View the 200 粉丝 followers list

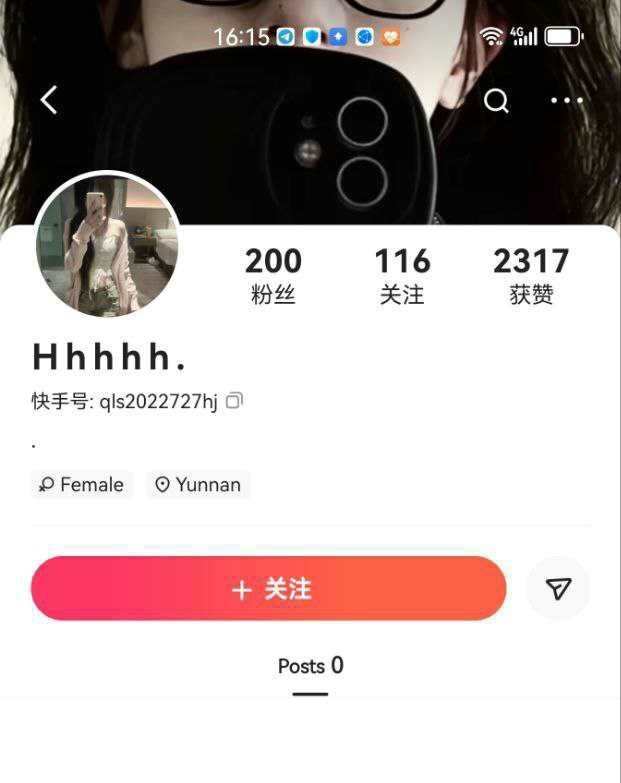(273, 275)
